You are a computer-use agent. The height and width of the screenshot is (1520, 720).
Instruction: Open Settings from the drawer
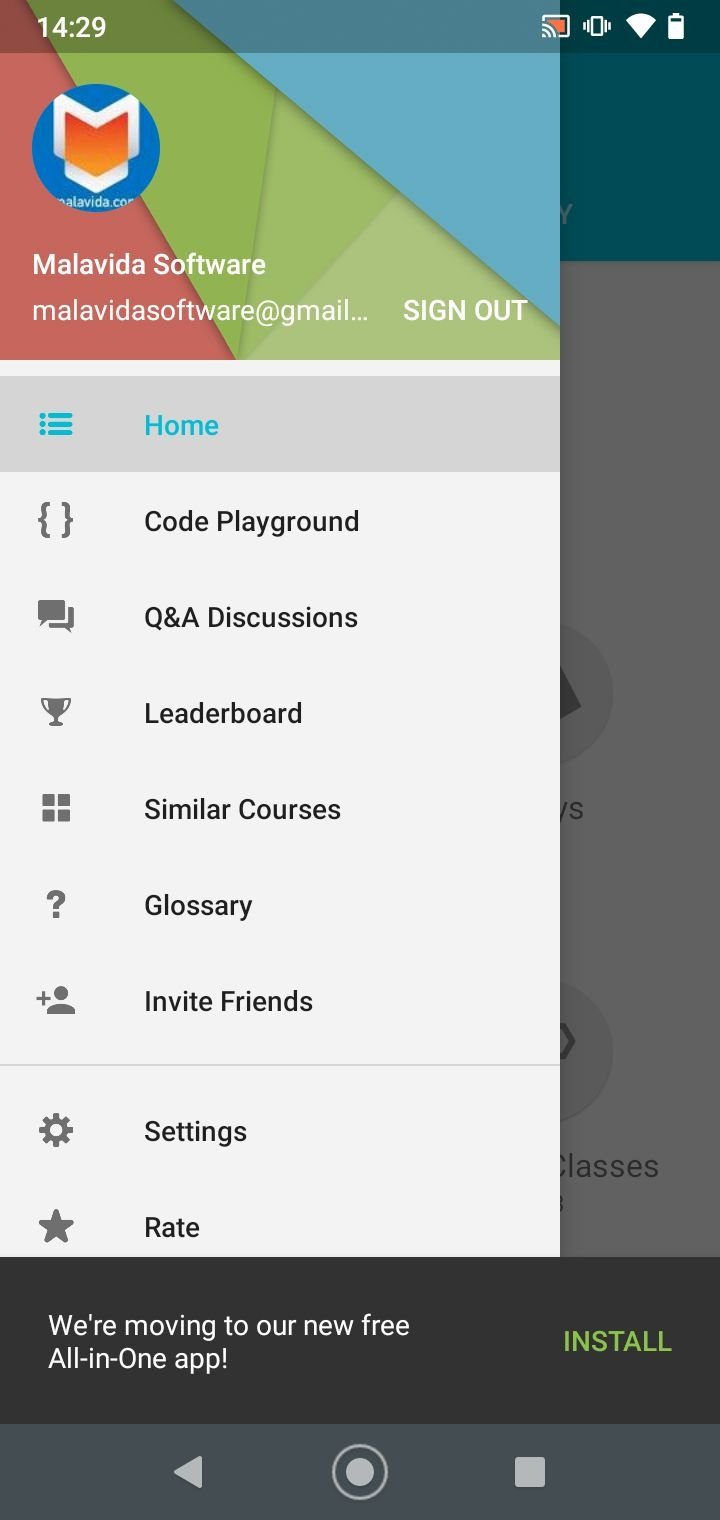point(280,1131)
